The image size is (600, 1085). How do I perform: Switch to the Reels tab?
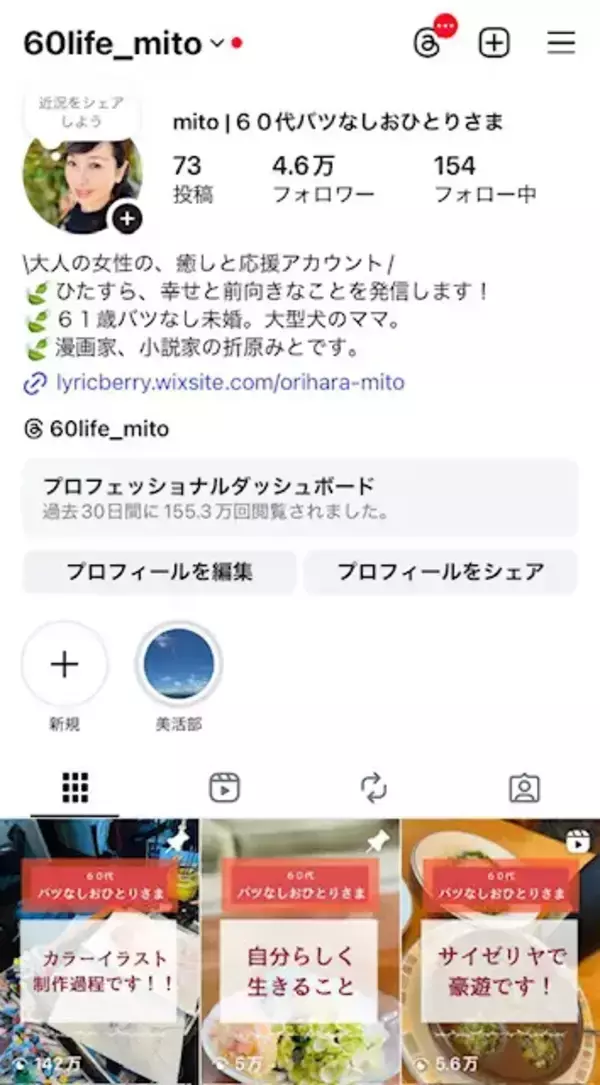(224, 788)
